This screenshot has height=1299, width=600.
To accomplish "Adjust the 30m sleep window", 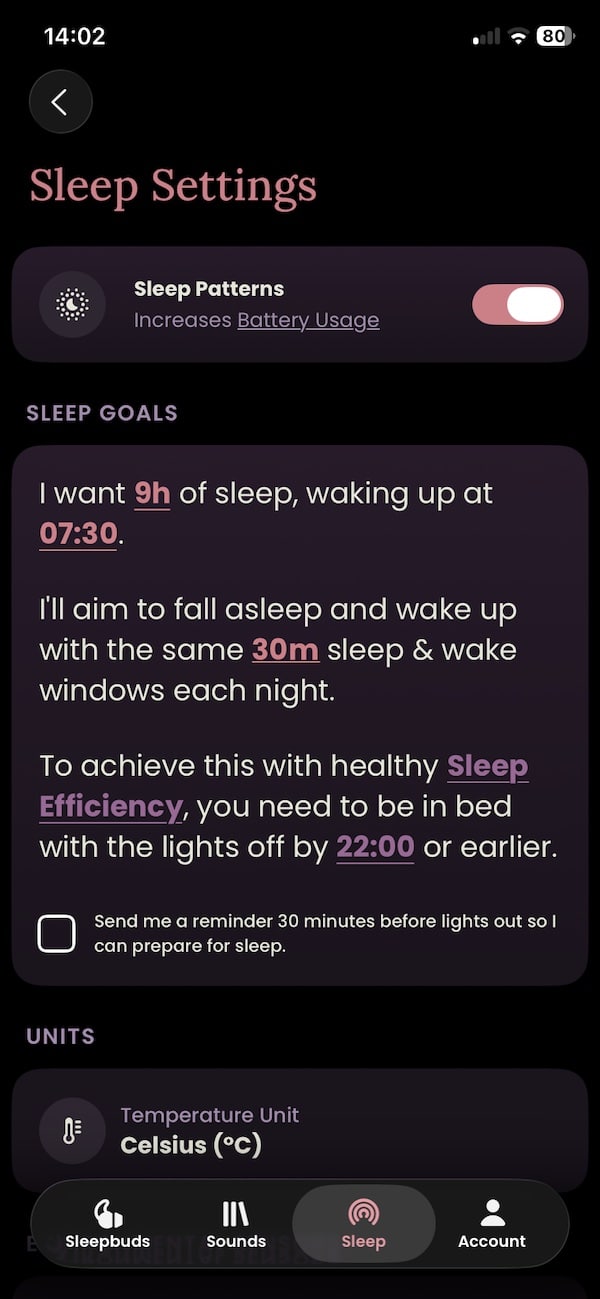I will pos(285,649).
